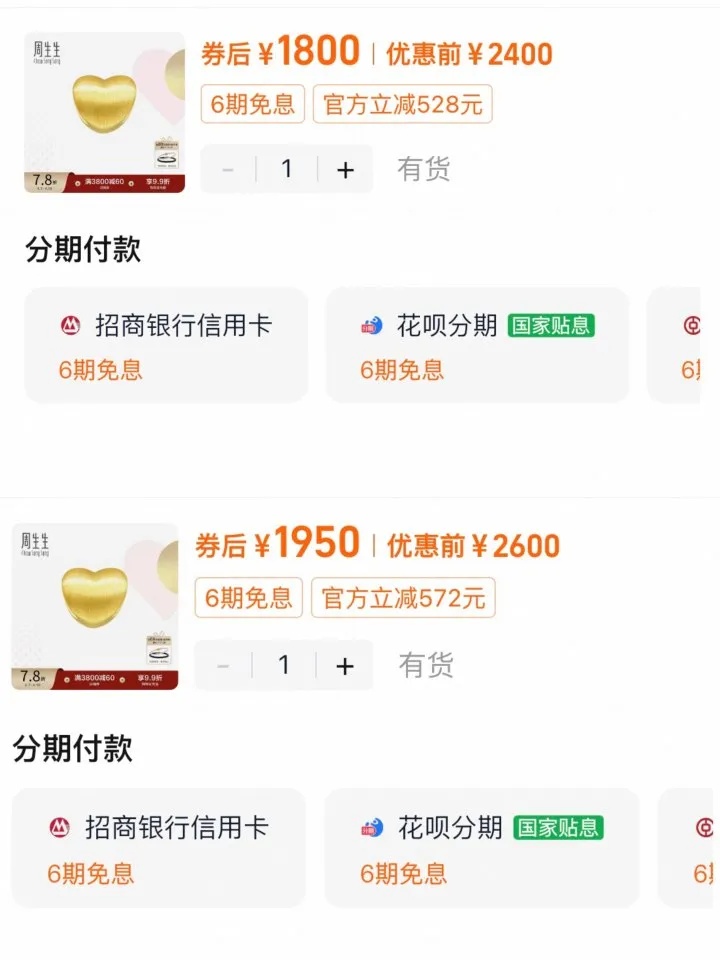The image size is (720, 960).
Task: Click the 招商银行 logo under the ¥1950 product
Action: pos(57,827)
